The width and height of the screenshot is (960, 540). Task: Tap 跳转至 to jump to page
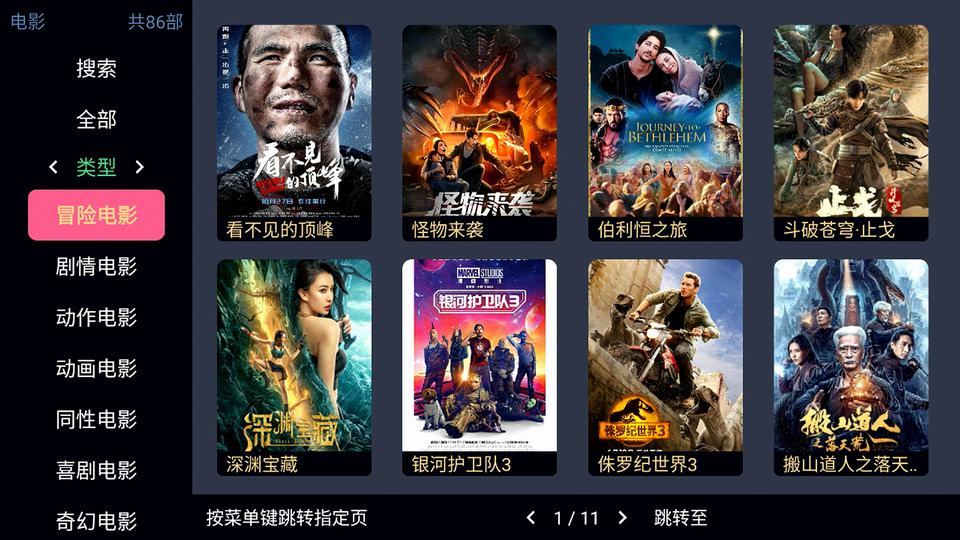point(681,518)
